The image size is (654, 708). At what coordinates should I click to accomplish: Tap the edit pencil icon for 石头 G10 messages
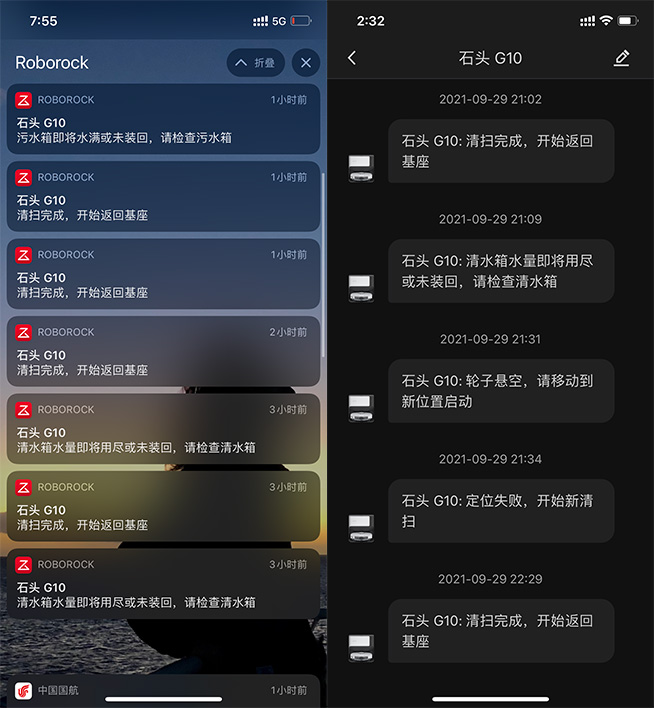pyautogui.click(x=621, y=58)
